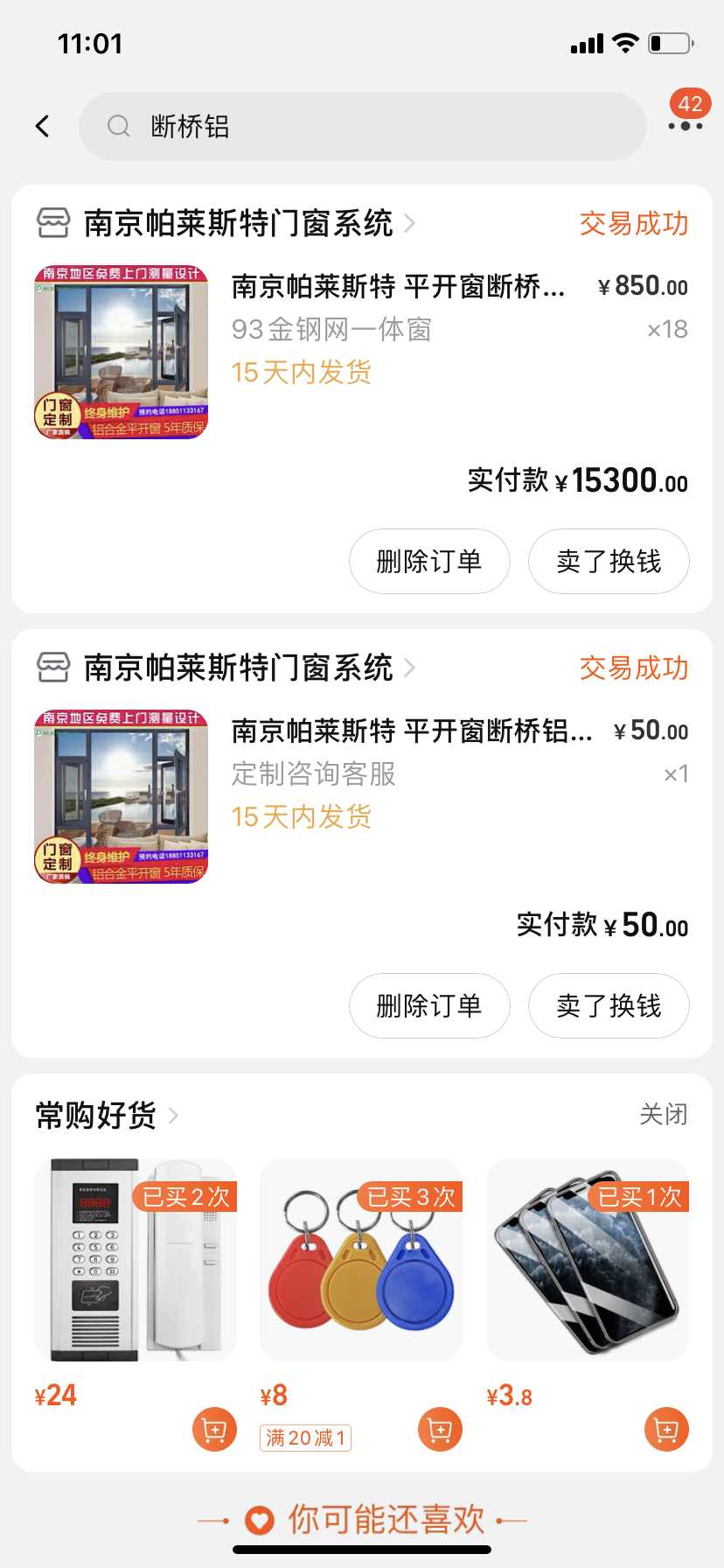
Task: Delete the ¥15300.00 order
Action: (x=429, y=562)
